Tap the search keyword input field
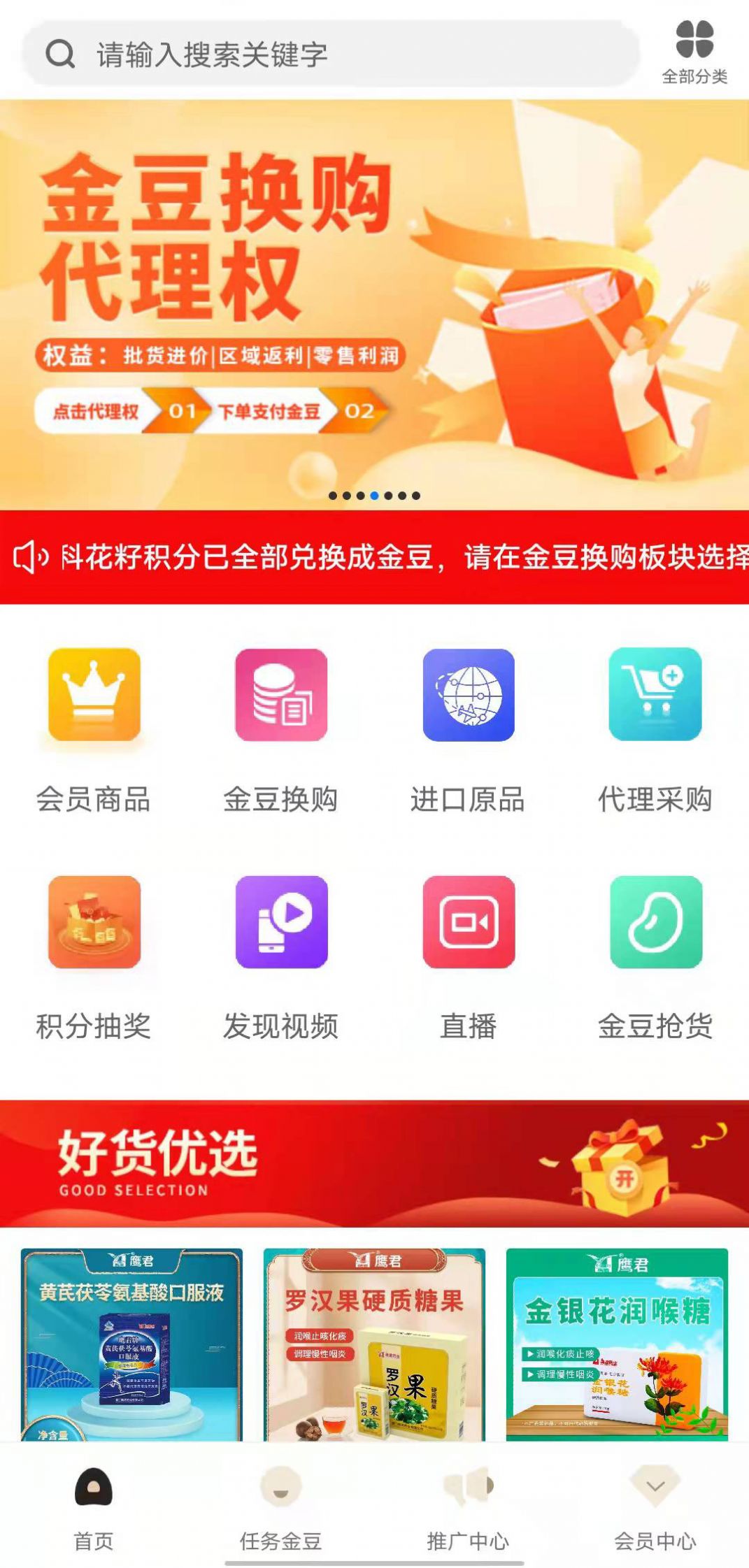The height and width of the screenshot is (1568, 749). (331, 54)
